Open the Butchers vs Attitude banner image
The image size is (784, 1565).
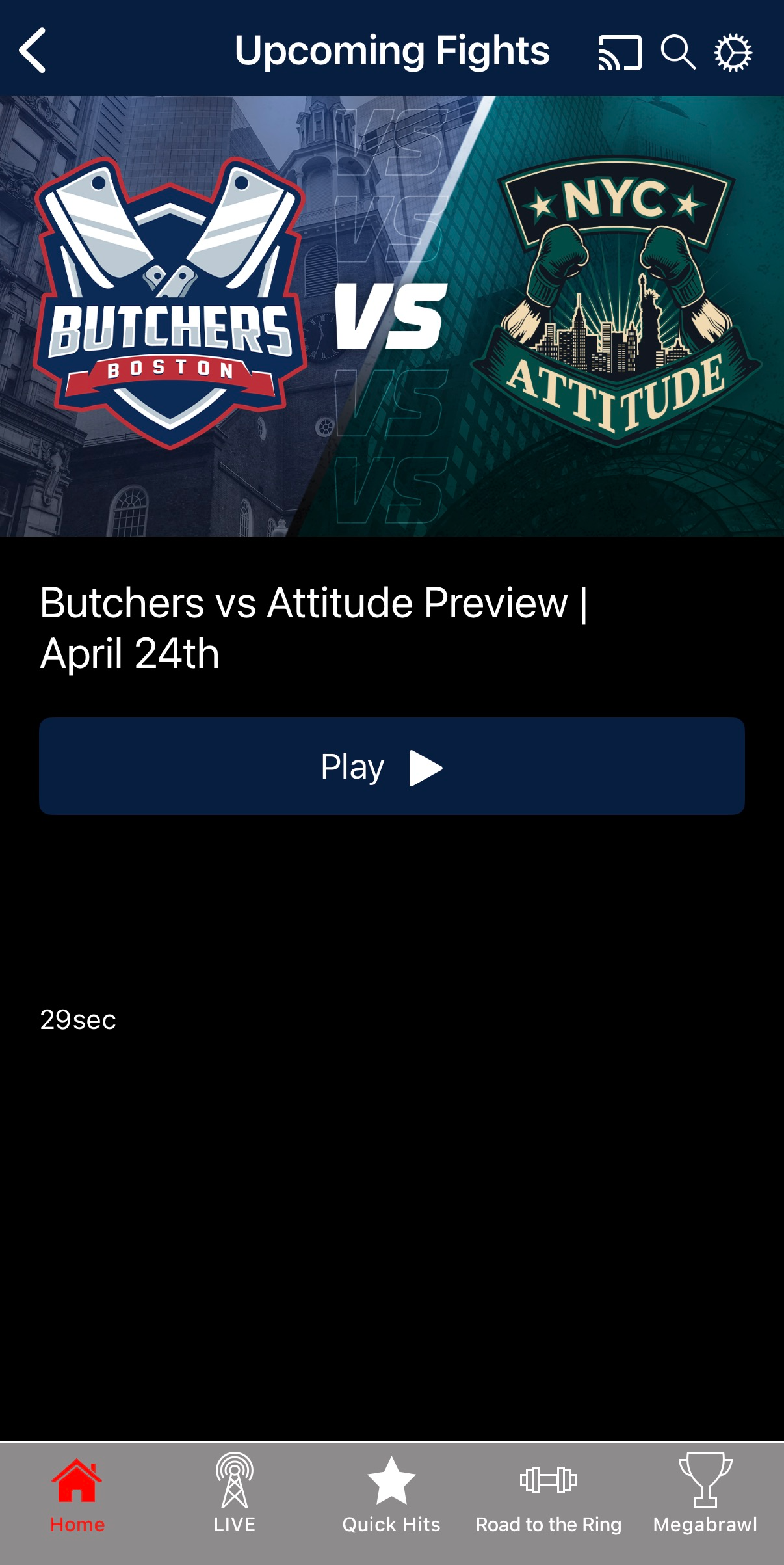(392, 316)
